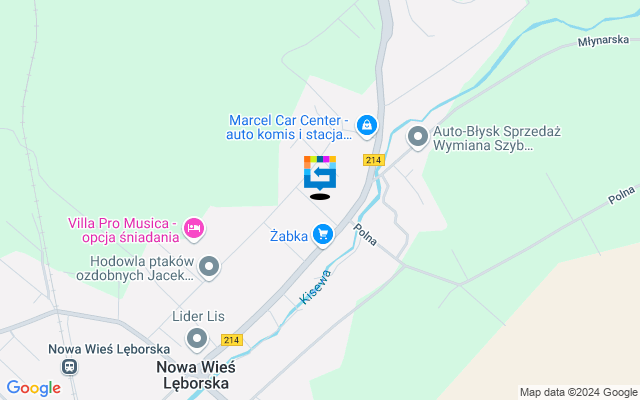Open the Auto-Błysk Sprzedaż Wymiana Szyb marker

pyautogui.click(x=418, y=136)
